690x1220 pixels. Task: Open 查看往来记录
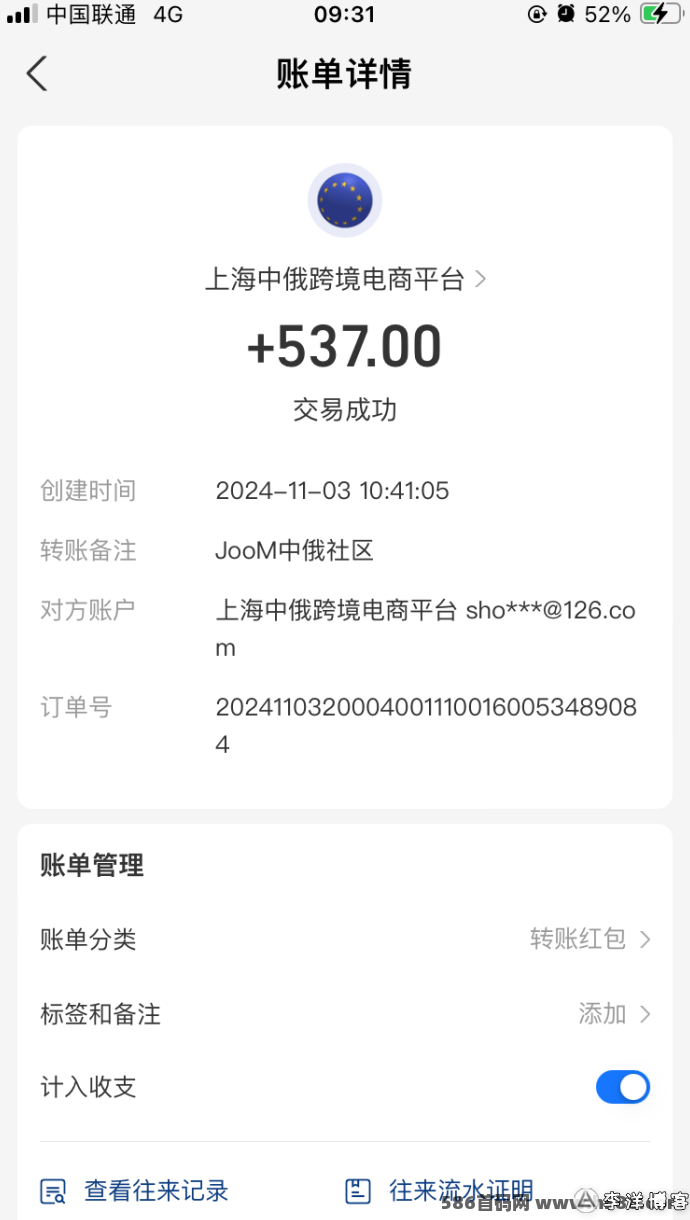point(135,1191)
